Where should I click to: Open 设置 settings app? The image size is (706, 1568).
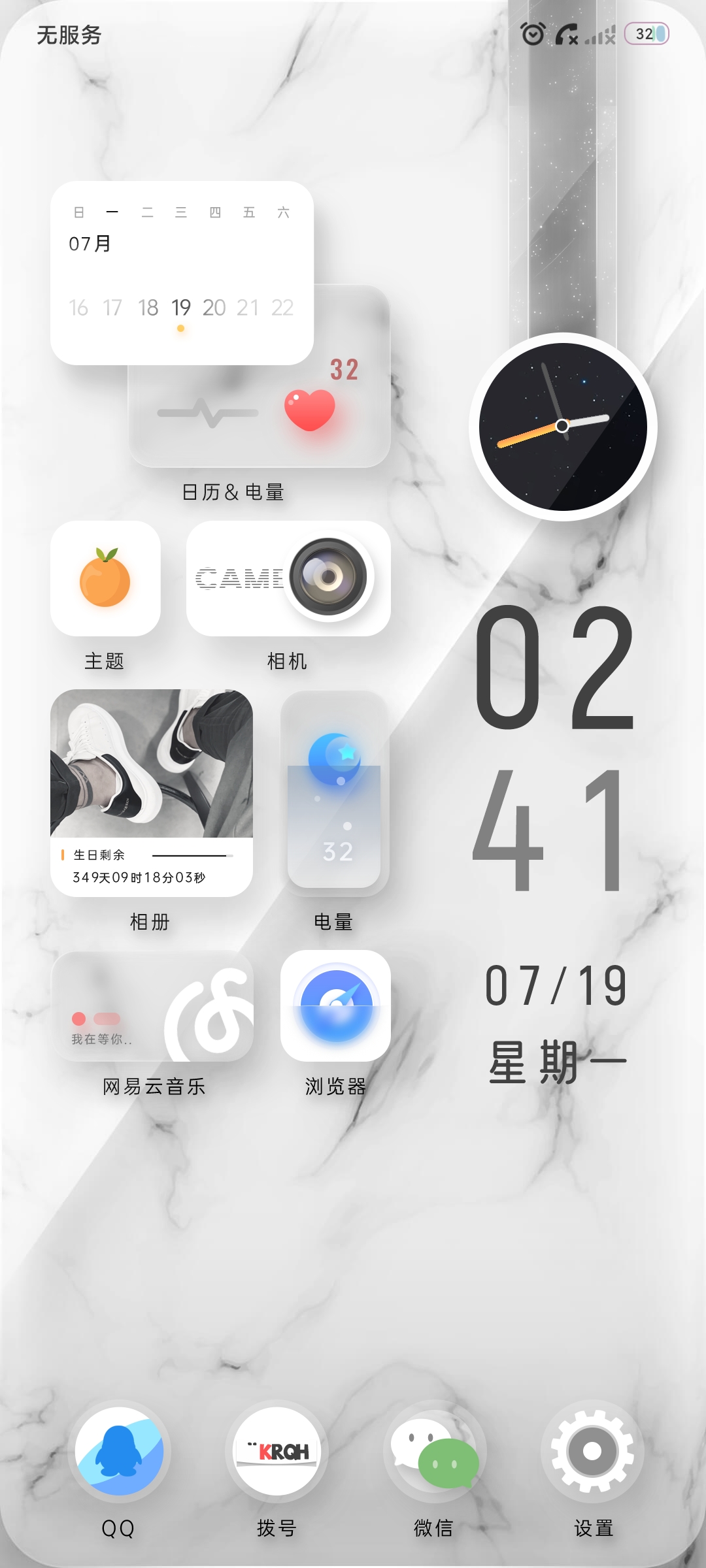[592, 1452]
